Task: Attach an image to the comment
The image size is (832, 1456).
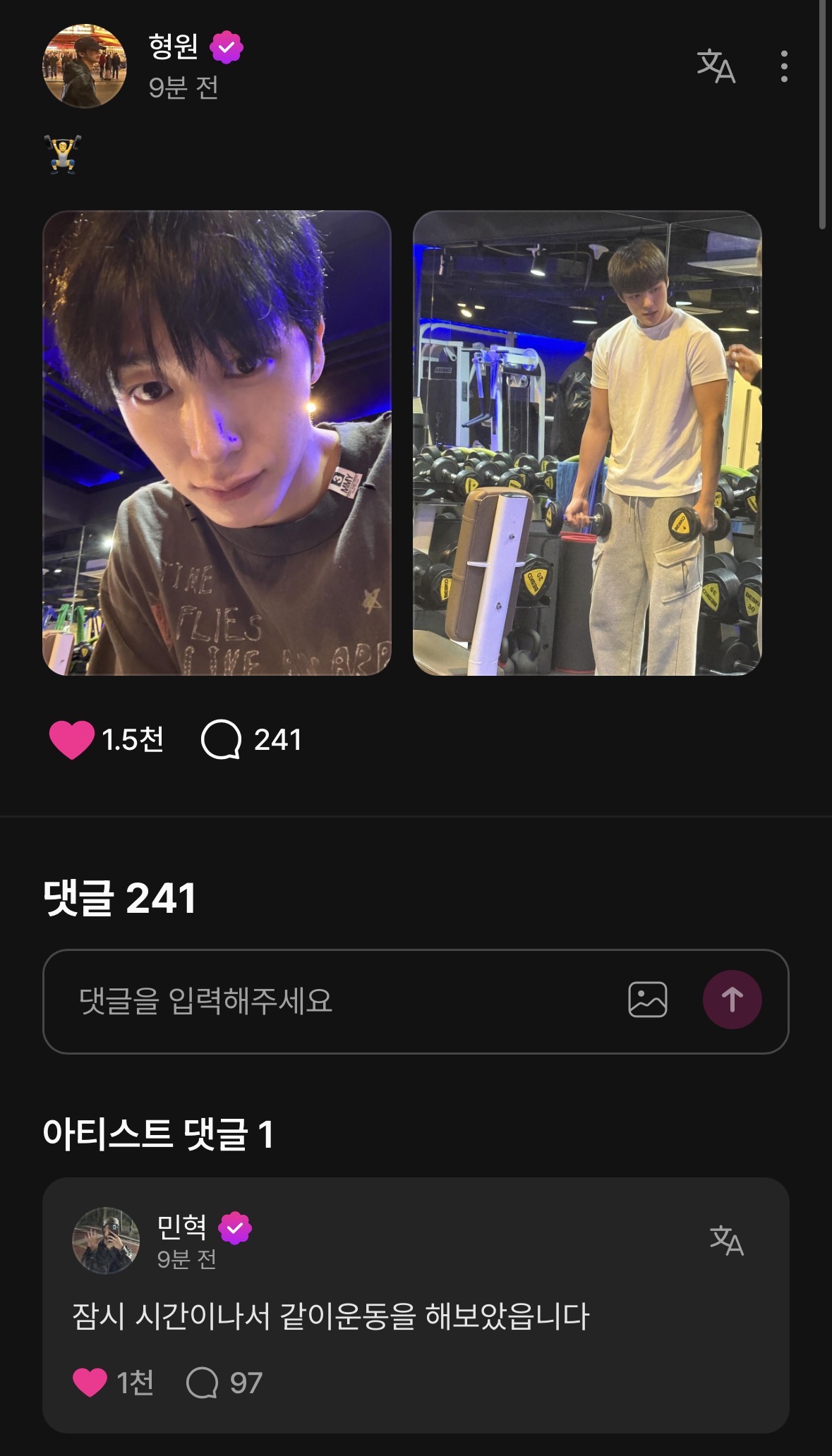Action: tap(647, 1000)
